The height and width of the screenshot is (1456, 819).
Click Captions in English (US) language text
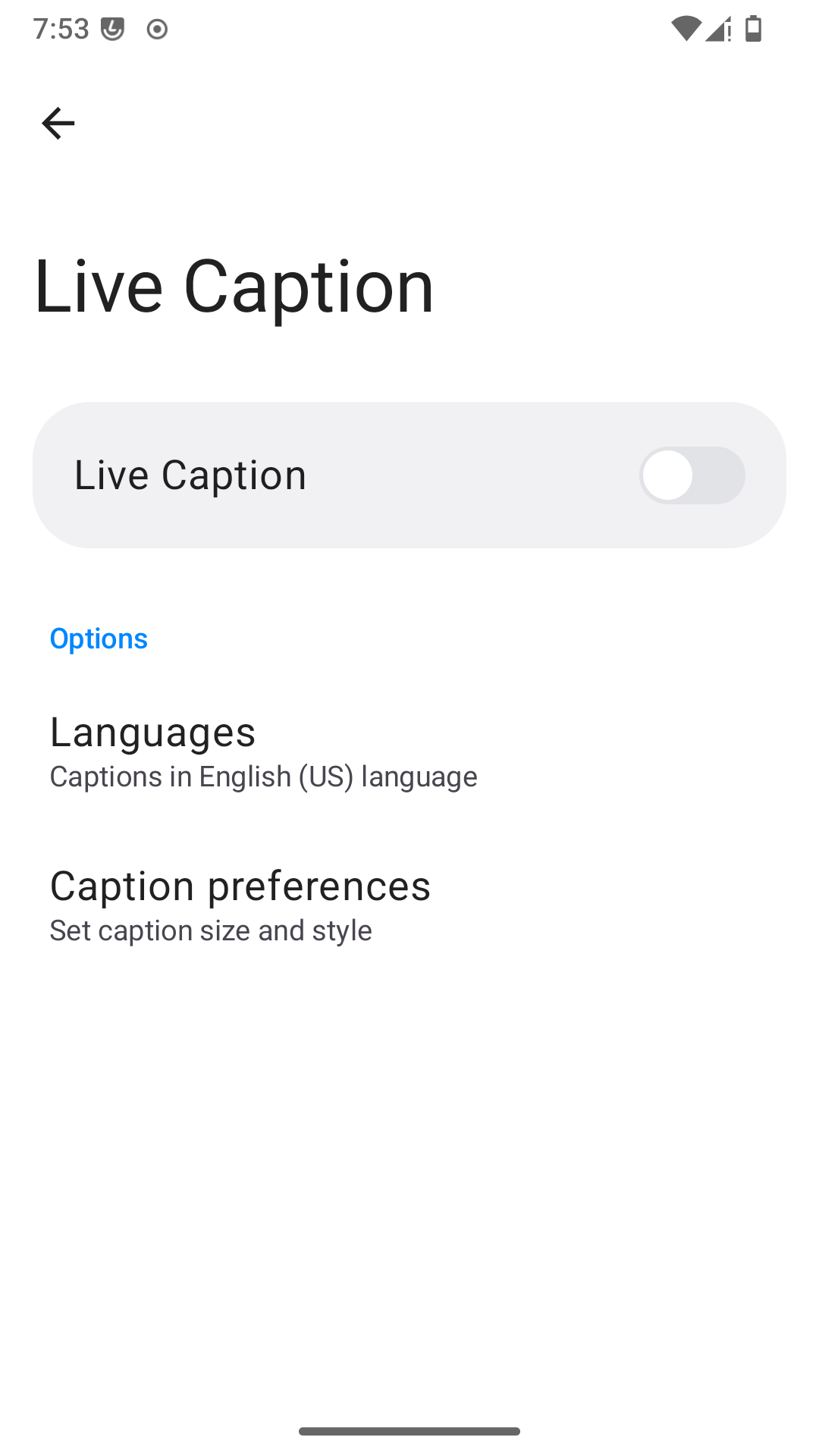263,776
